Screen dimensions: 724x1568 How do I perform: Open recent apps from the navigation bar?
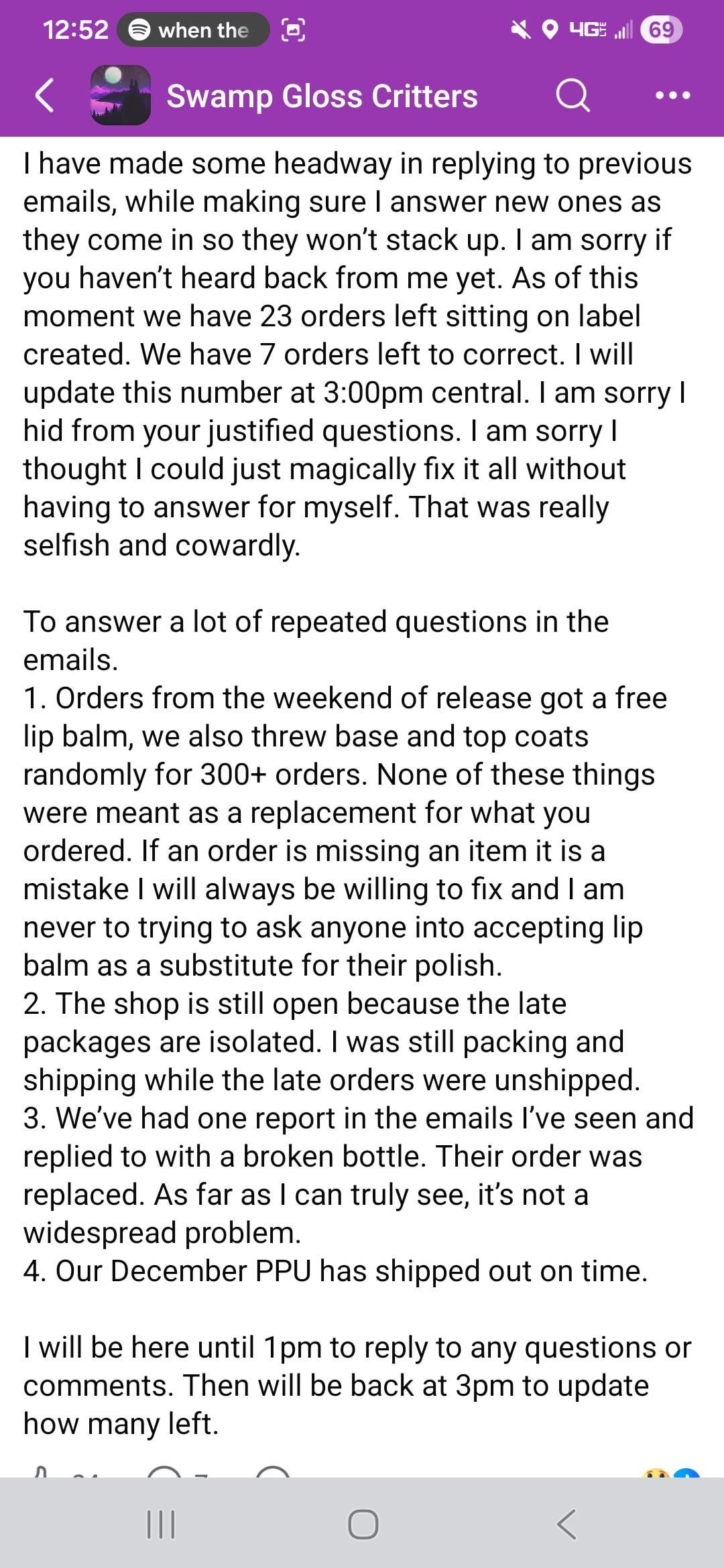(x=161, y=1524)
